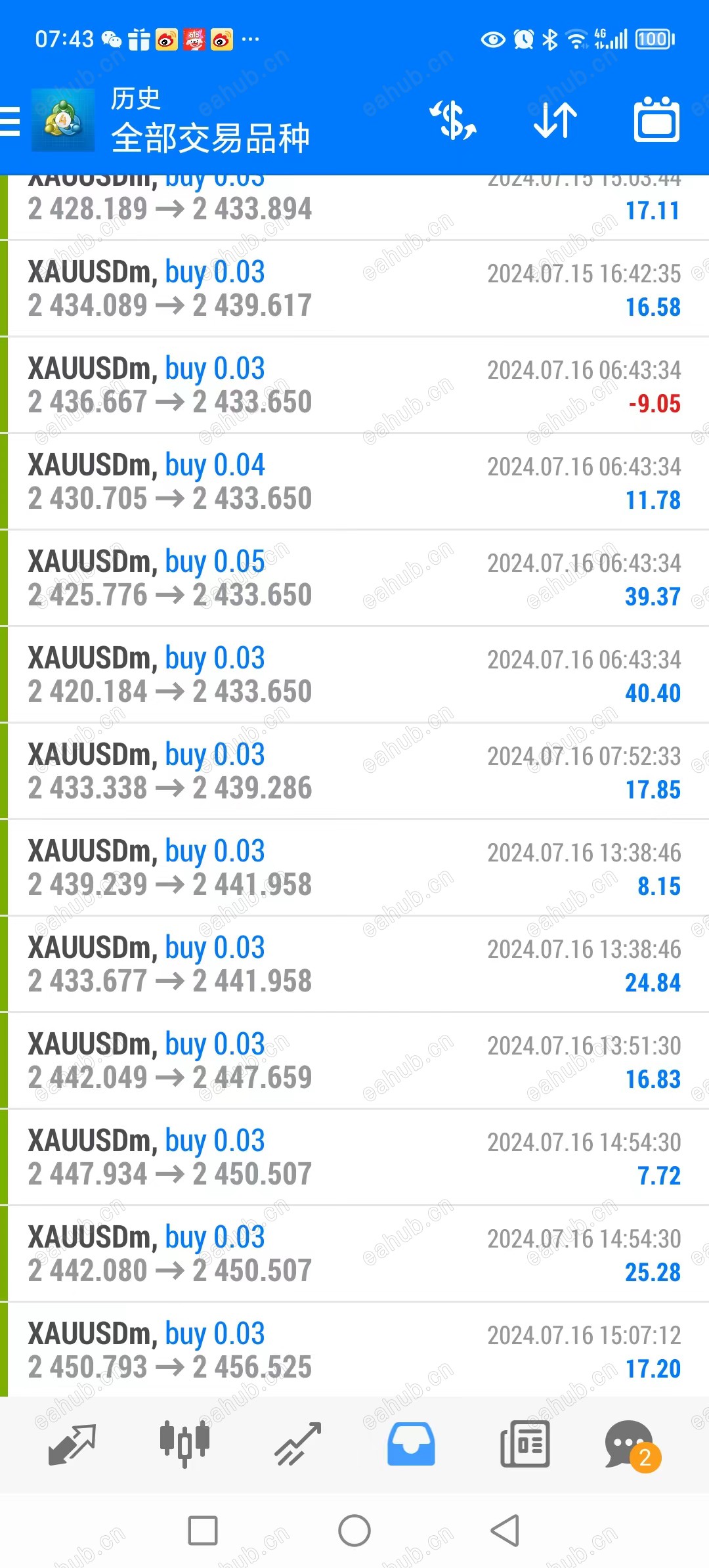Expand the trade with profit 8.15
Screen dimensions: 709x1568
coord(354,868)
